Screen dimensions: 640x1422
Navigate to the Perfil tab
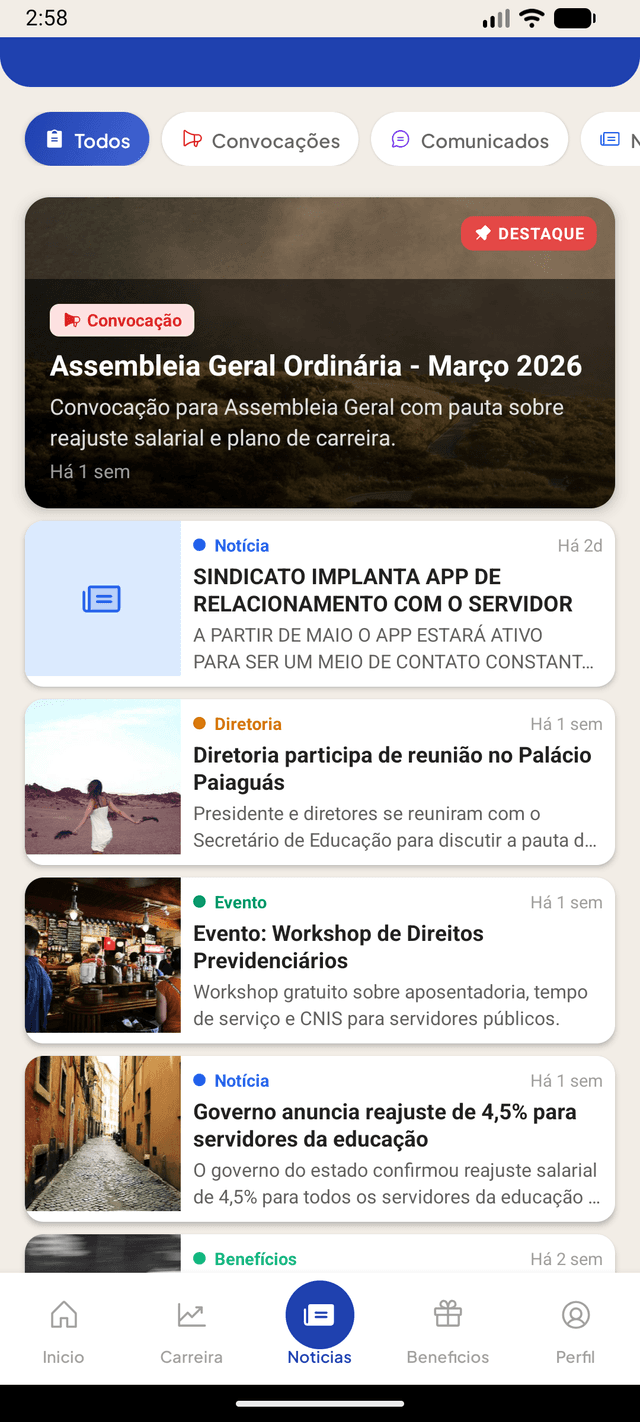[575, 1330]
